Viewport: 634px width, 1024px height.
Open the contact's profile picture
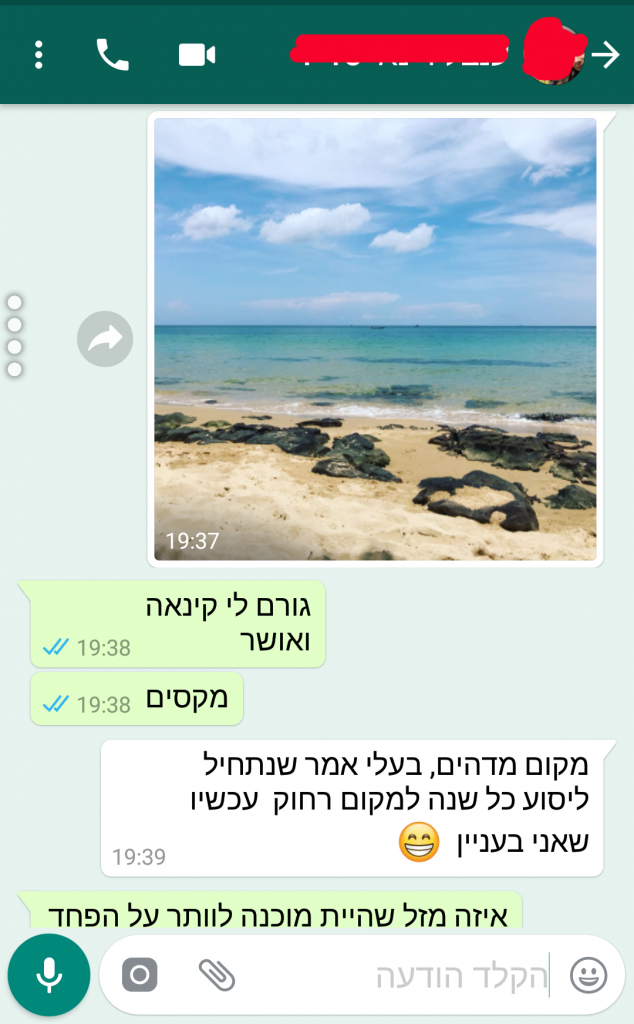pos(556,52)
